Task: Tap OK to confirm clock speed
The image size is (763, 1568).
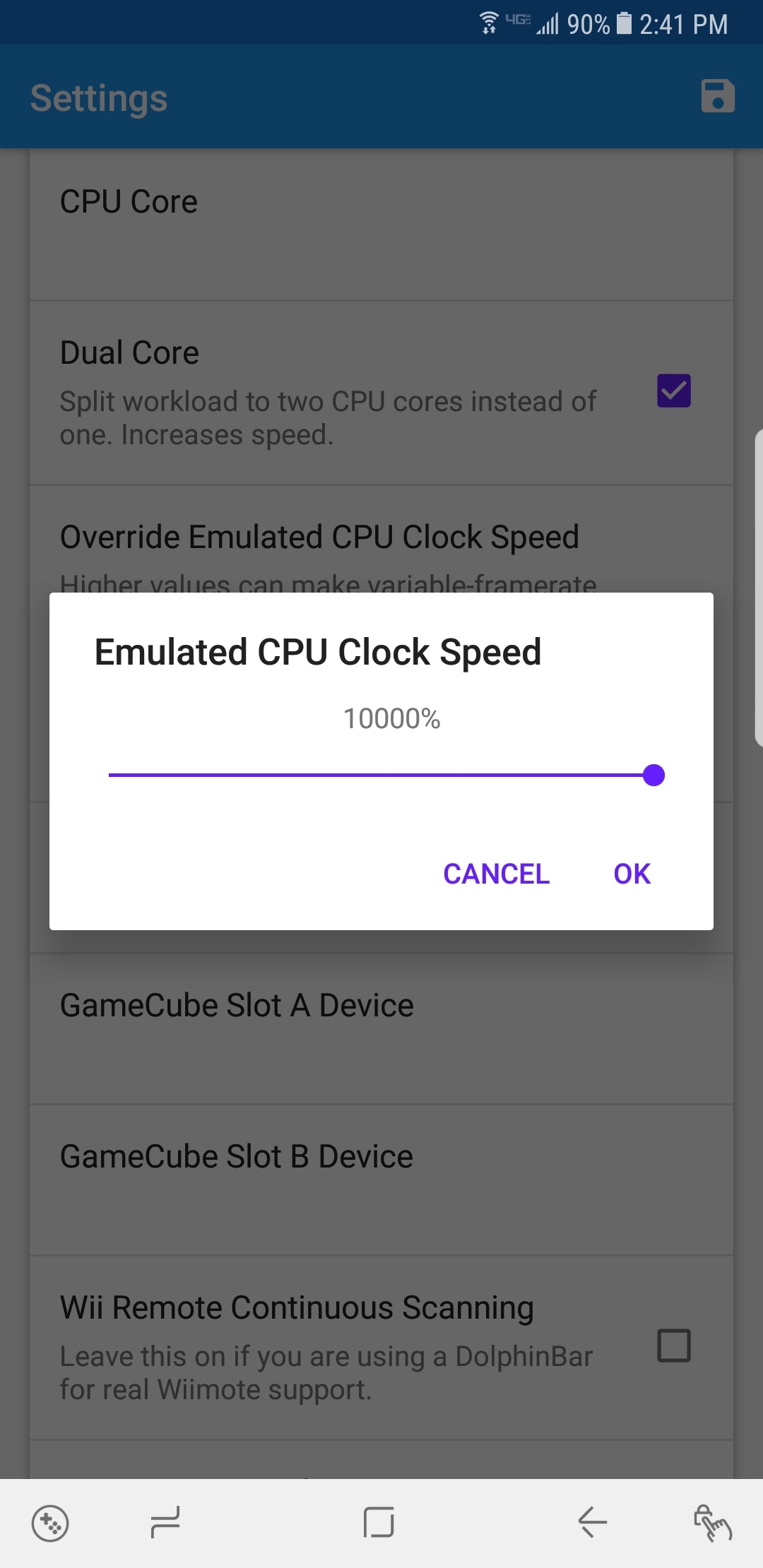Action: coord(632,874)
